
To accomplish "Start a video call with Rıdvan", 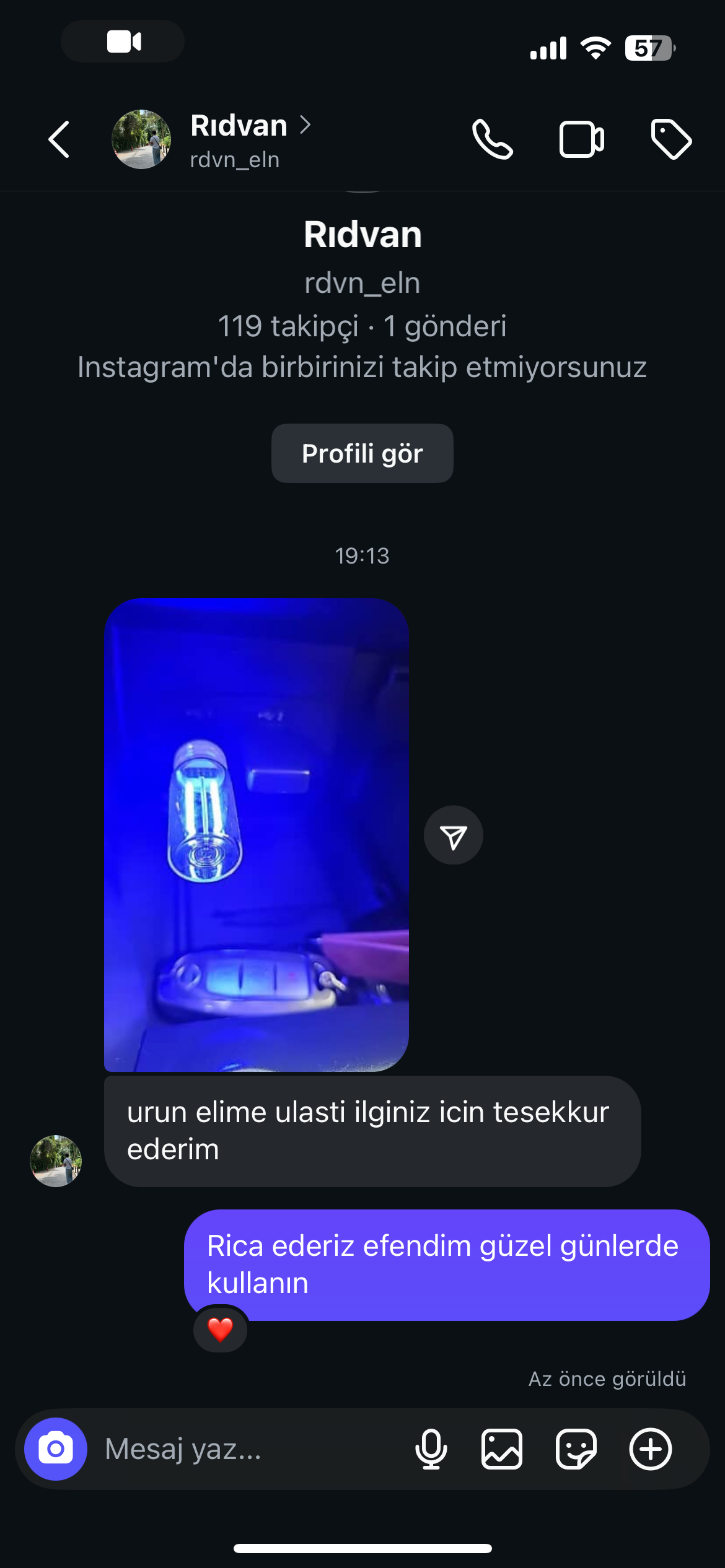I will (581, 139).
